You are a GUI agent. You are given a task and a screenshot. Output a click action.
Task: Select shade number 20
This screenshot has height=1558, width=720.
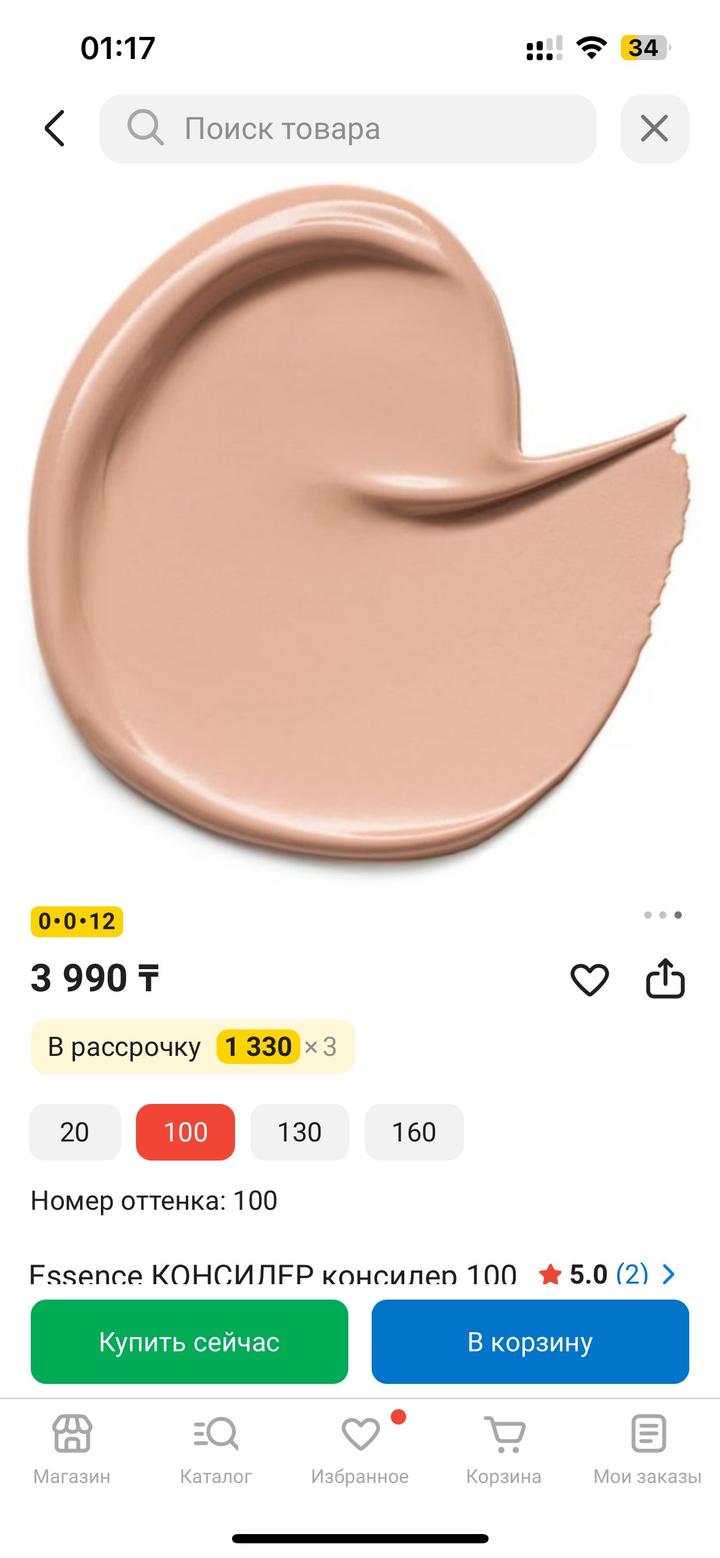click(x=75, y=1132)
